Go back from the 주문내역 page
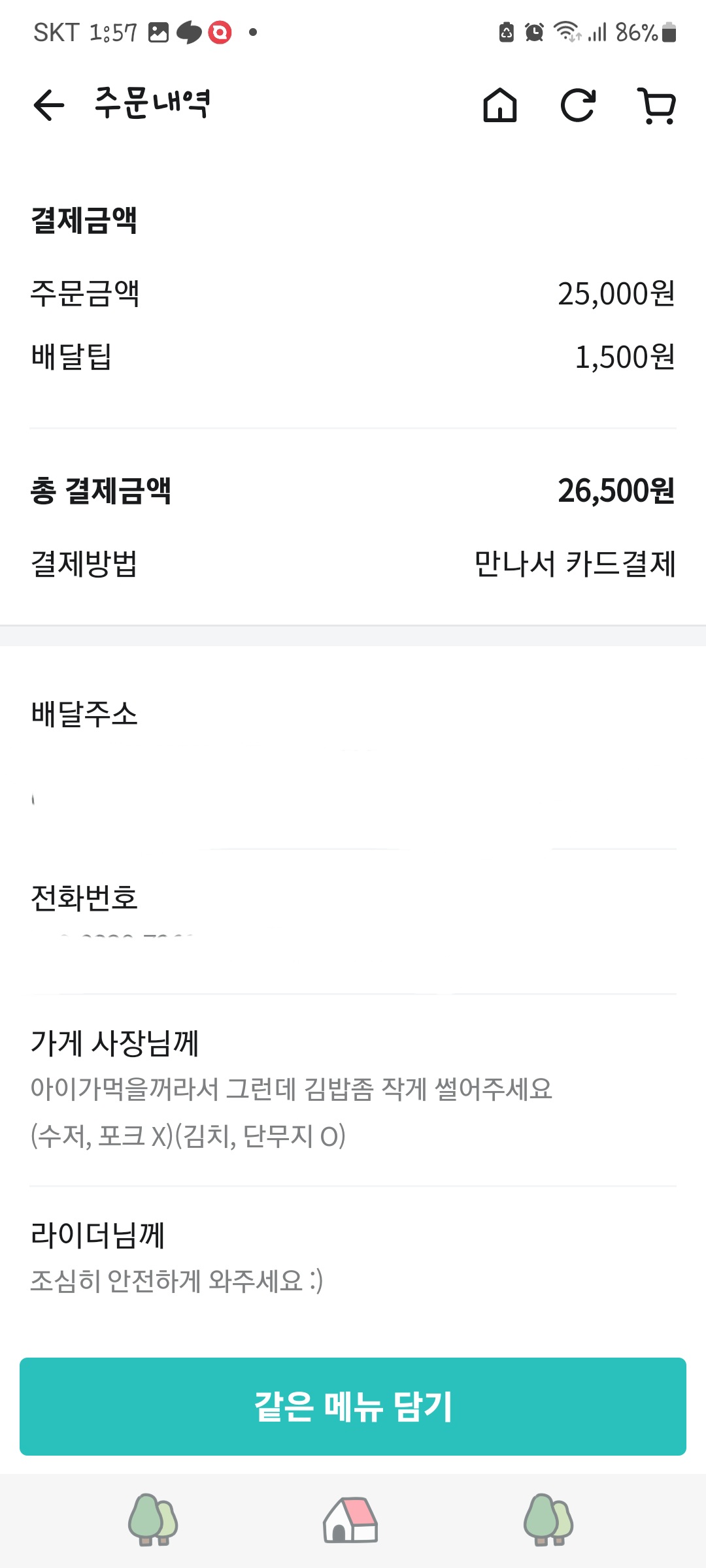 49,105
